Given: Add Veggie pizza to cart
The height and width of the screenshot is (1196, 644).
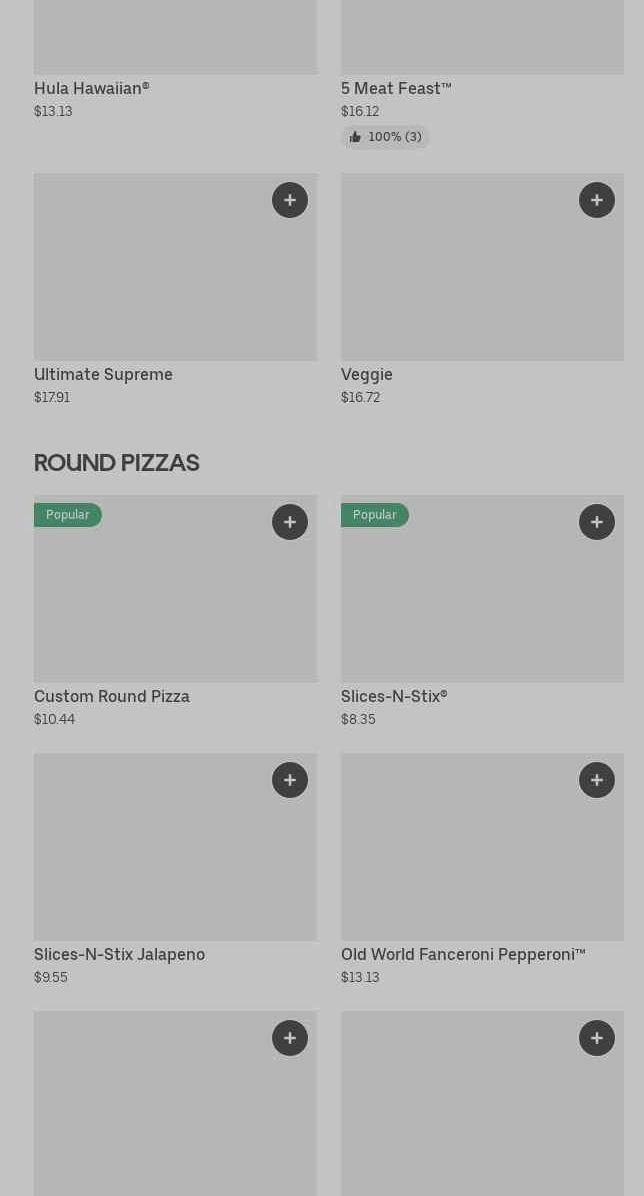Looking at the screenshot, I should [x=597, y=200].
